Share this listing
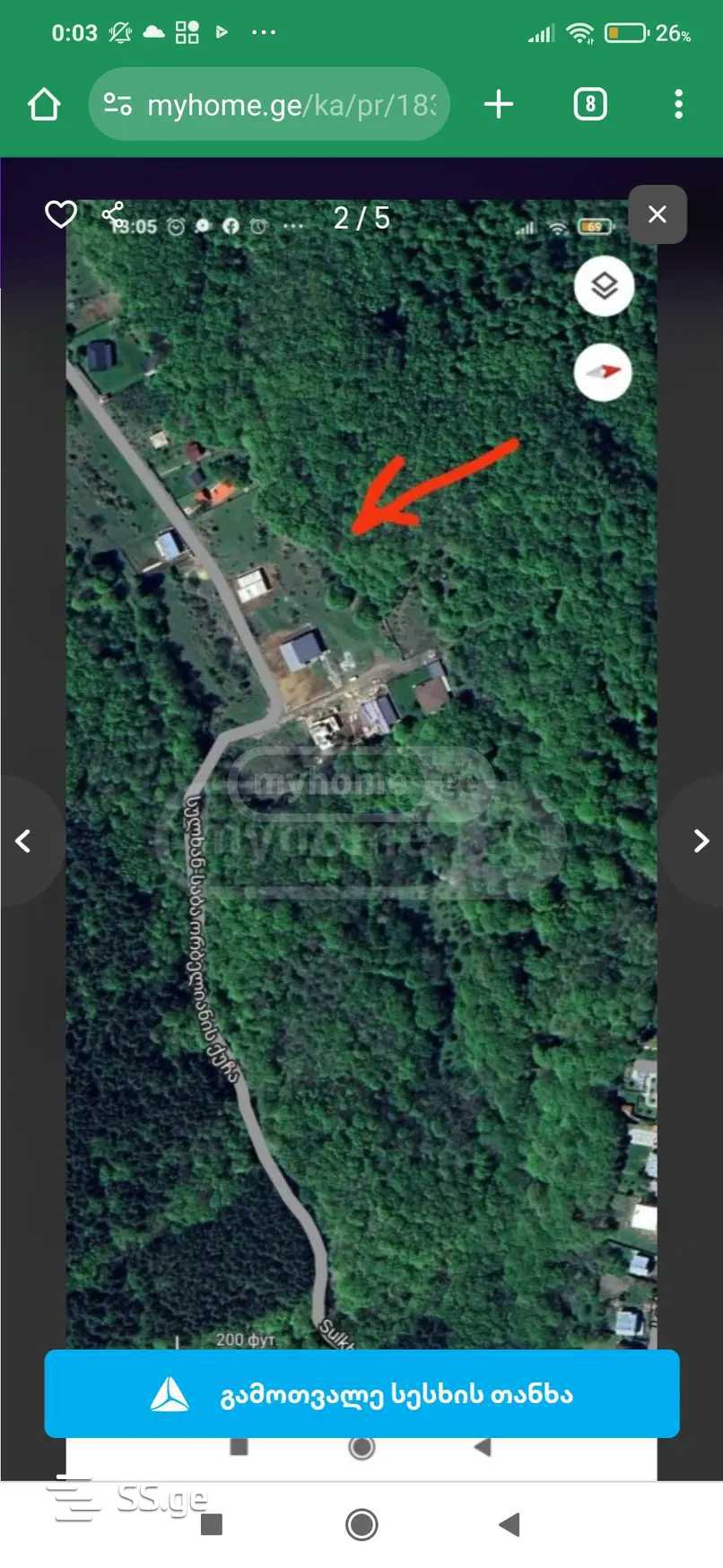The image size is (723, 1568). 113,214
